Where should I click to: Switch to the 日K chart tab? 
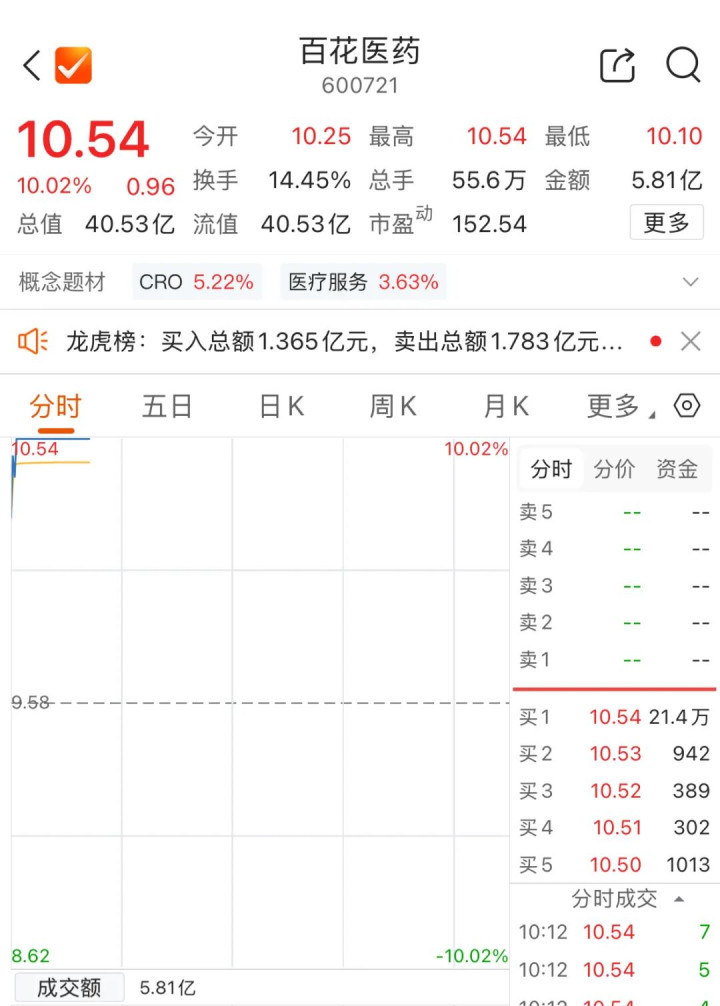point(281,407)
